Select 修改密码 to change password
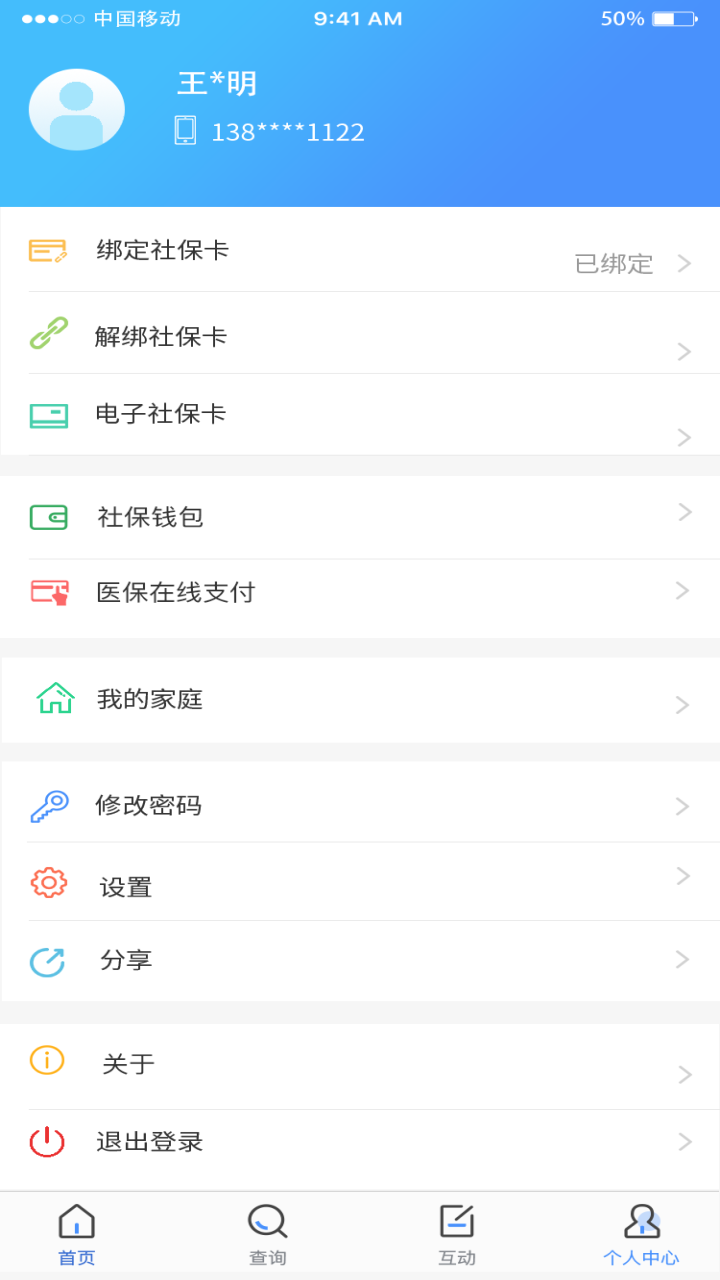The image size is (720, 1280). (360, 805)
